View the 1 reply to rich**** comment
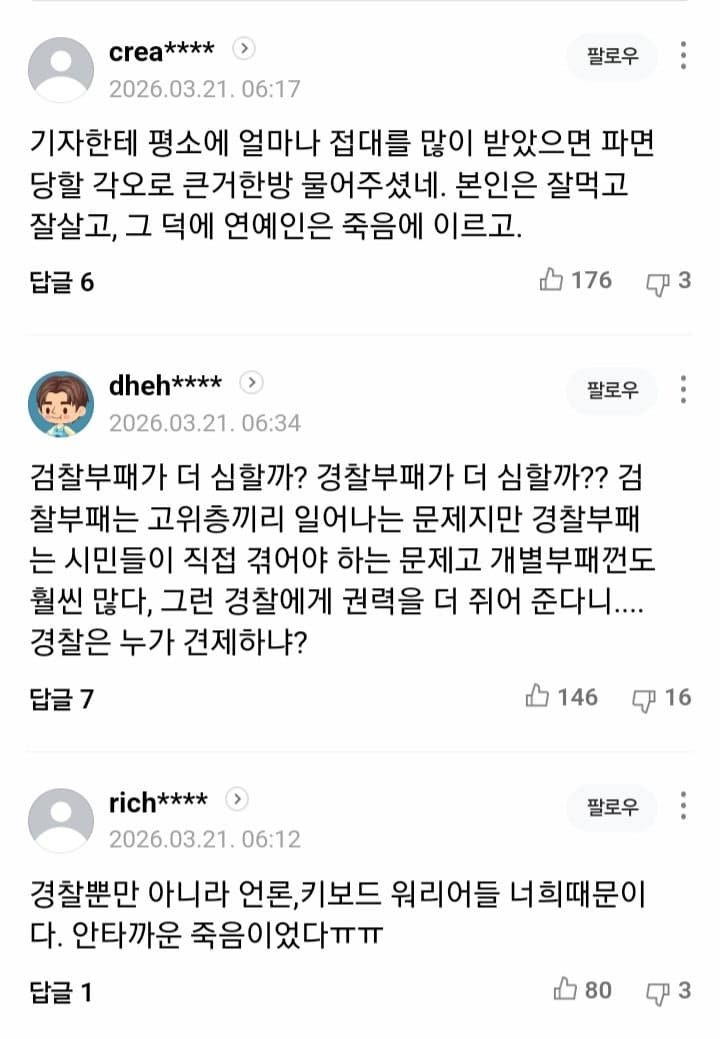 point(60,992)
